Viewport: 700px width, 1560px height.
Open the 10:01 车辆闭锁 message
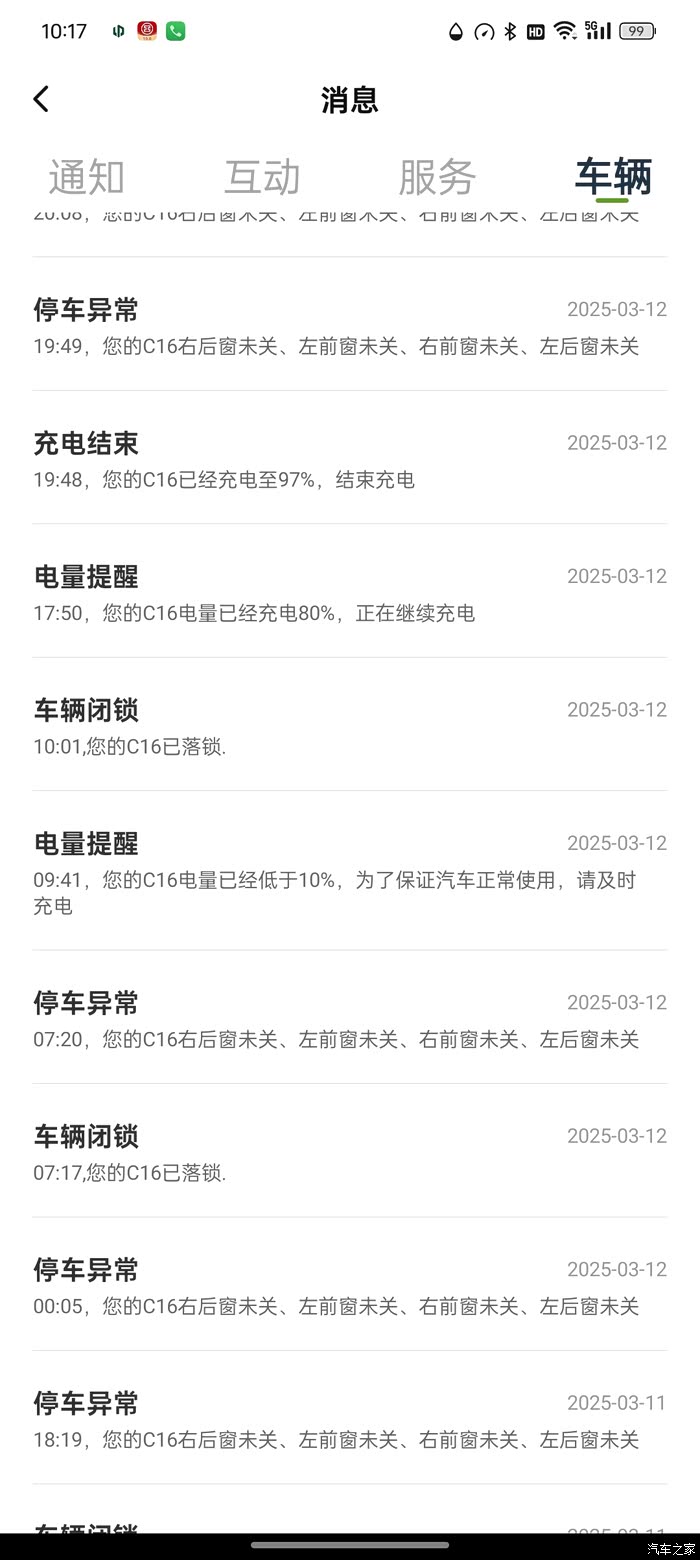[349, 726]
